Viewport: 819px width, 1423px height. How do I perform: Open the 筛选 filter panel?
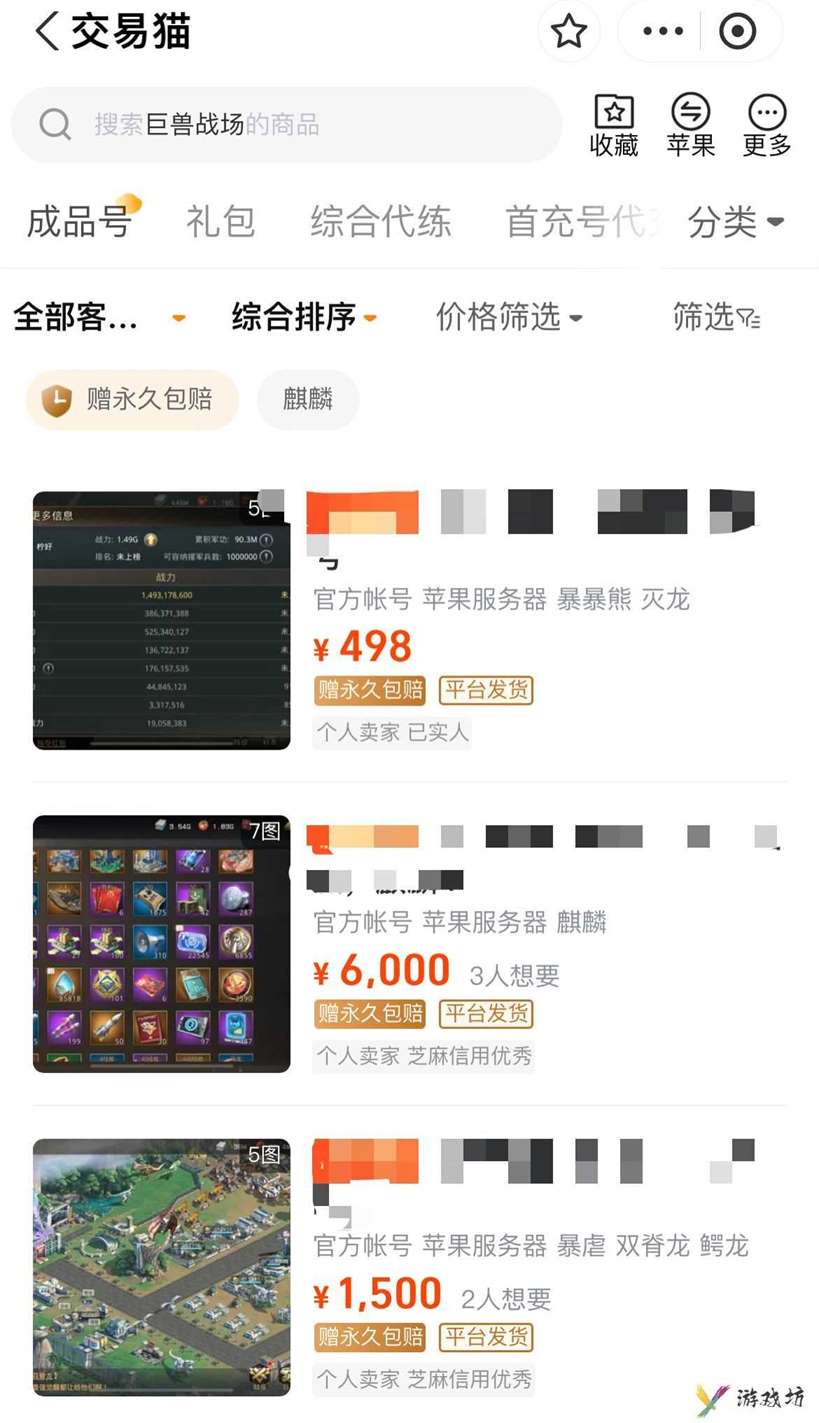pyautogui.click(x=716, y=318)
